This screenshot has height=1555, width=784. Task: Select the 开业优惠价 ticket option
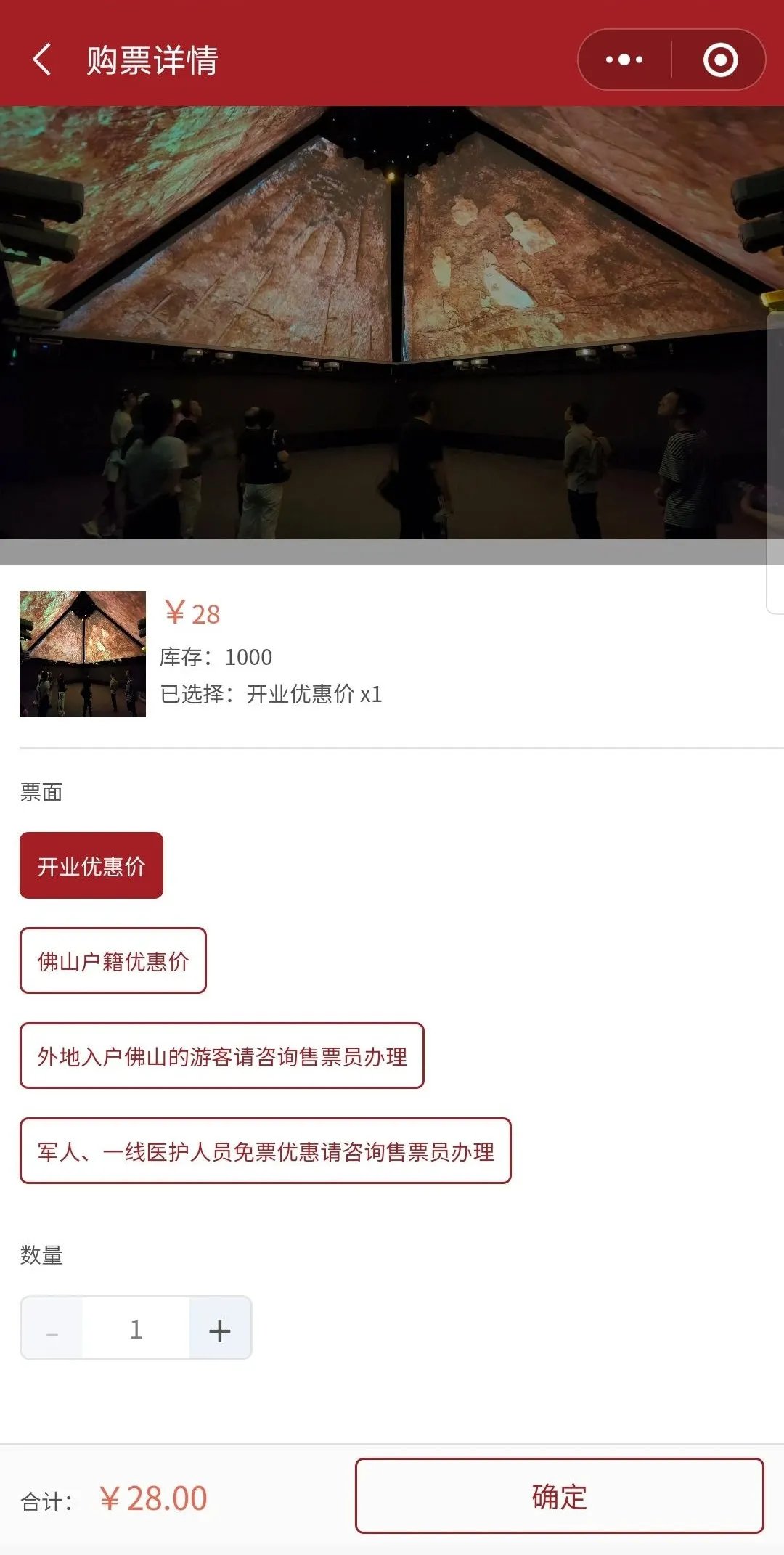91,865
